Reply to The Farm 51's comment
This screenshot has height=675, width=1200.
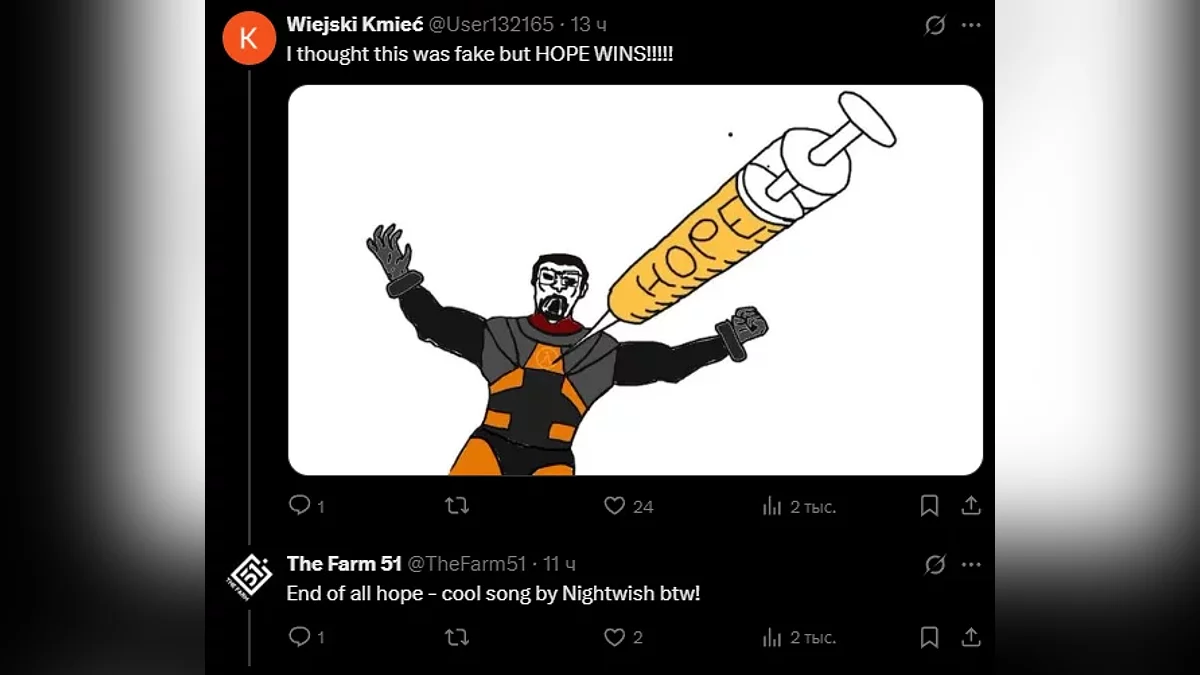tap(299, 637)
